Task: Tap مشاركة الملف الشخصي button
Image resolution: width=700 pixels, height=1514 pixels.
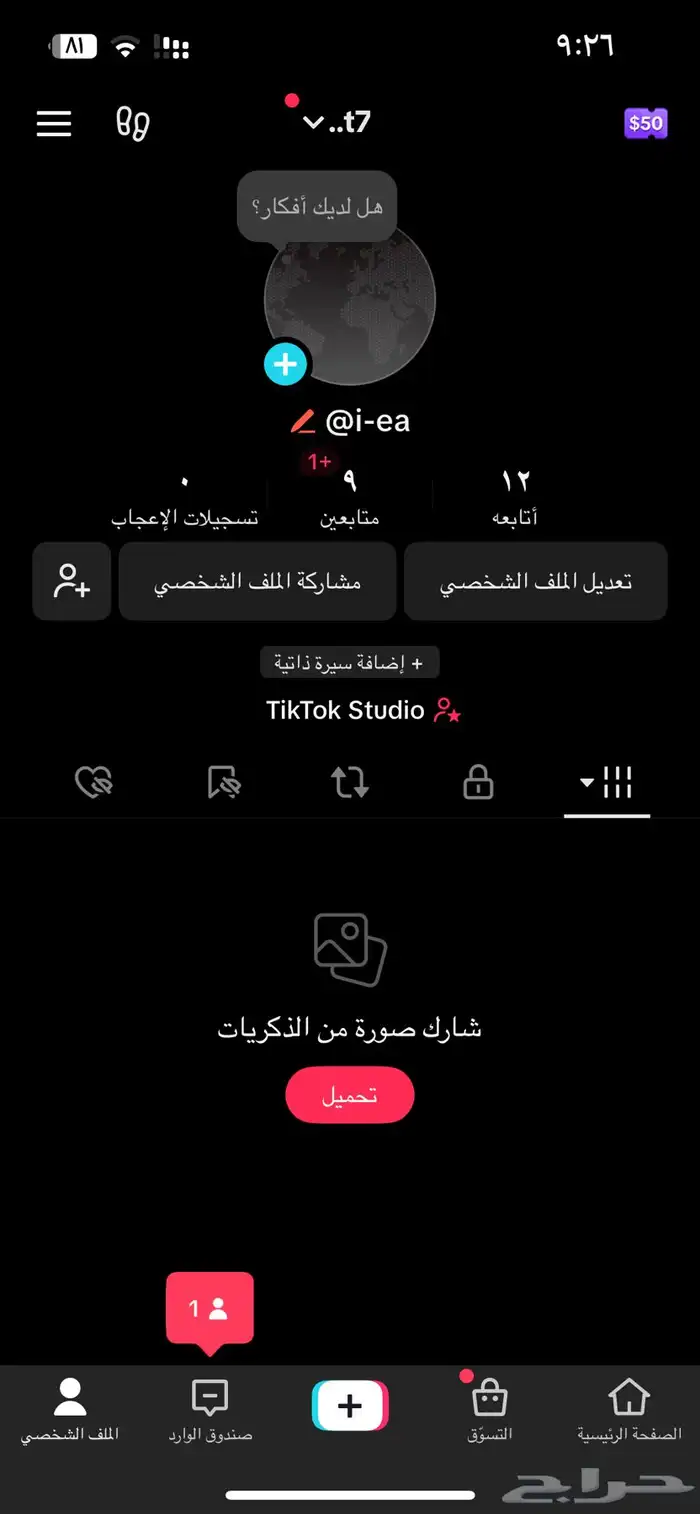Action: point(257,582)
